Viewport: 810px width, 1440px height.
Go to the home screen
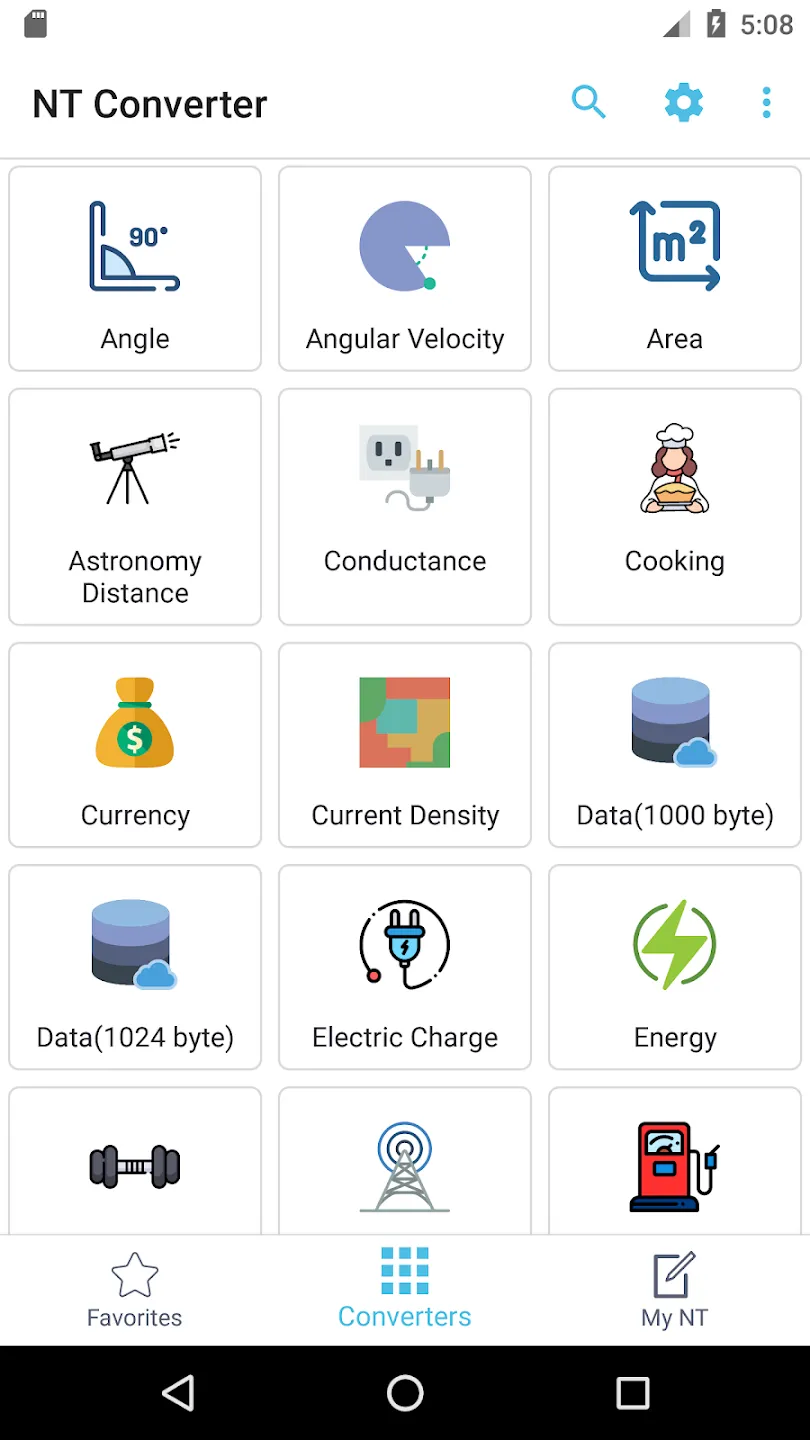[405, 1392]
